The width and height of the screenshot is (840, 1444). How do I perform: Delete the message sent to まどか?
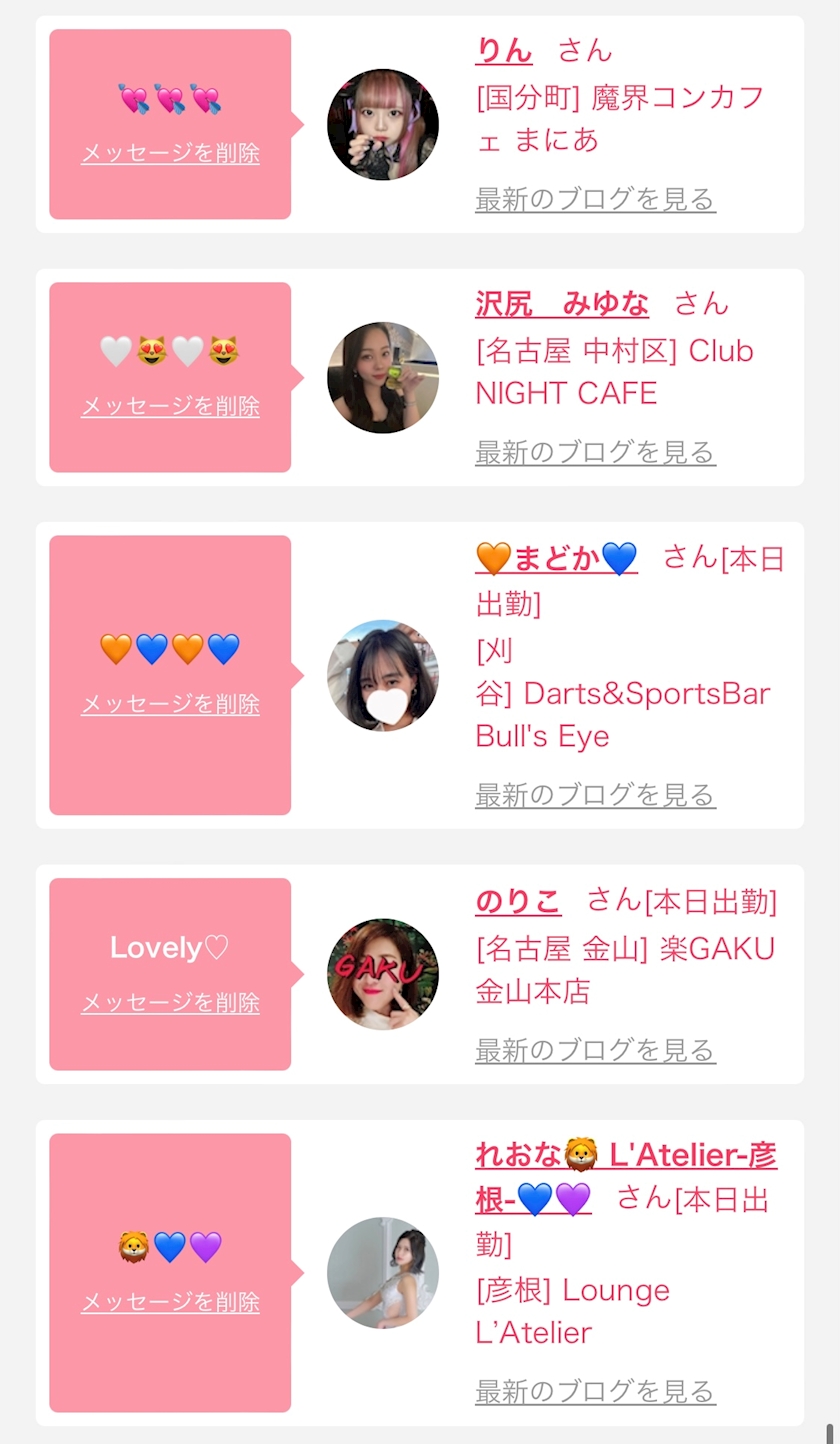click(x=170, y=705)
